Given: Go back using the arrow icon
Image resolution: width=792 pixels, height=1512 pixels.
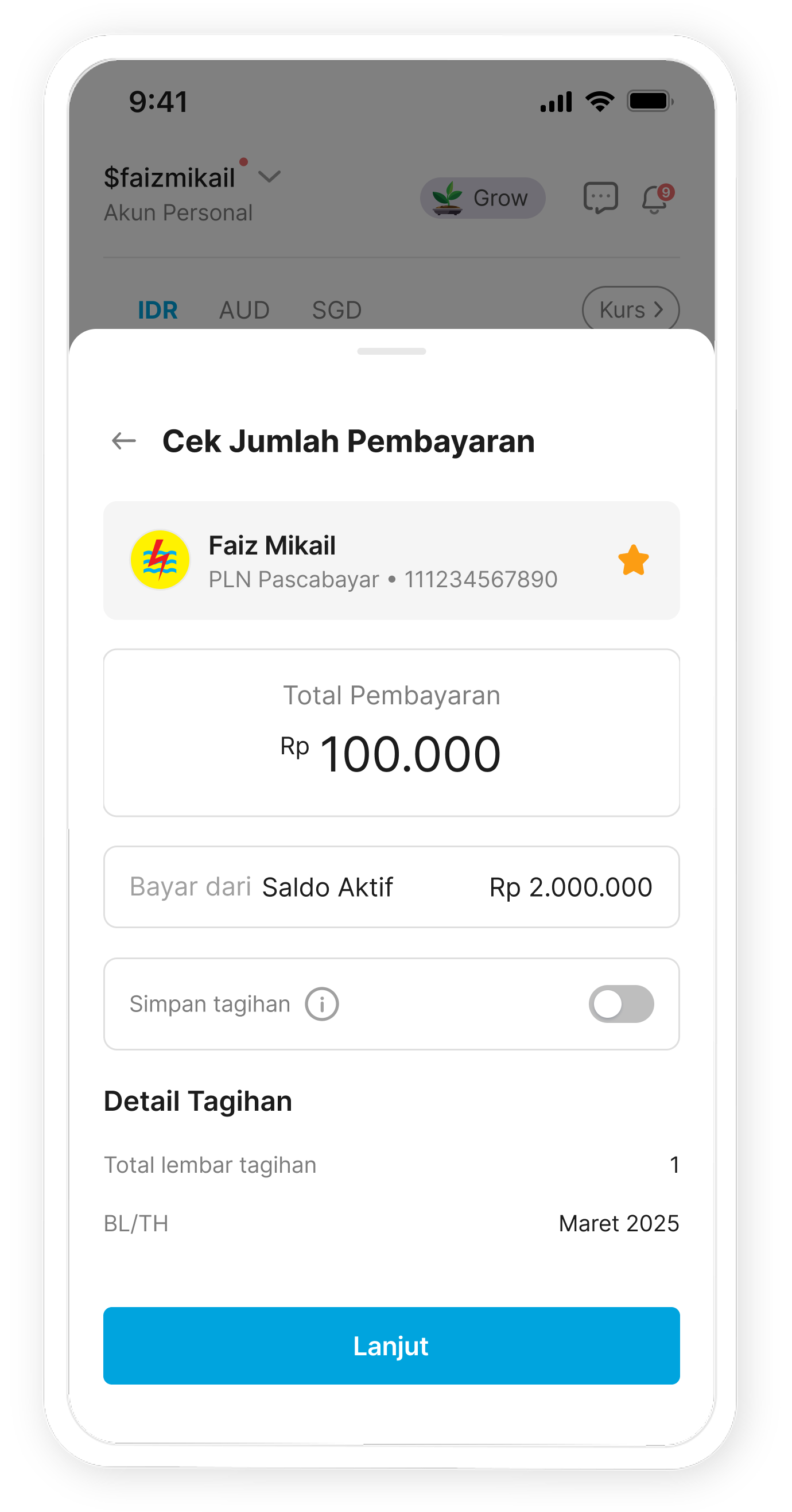Looking at the screenshot, I should (124, 441).
